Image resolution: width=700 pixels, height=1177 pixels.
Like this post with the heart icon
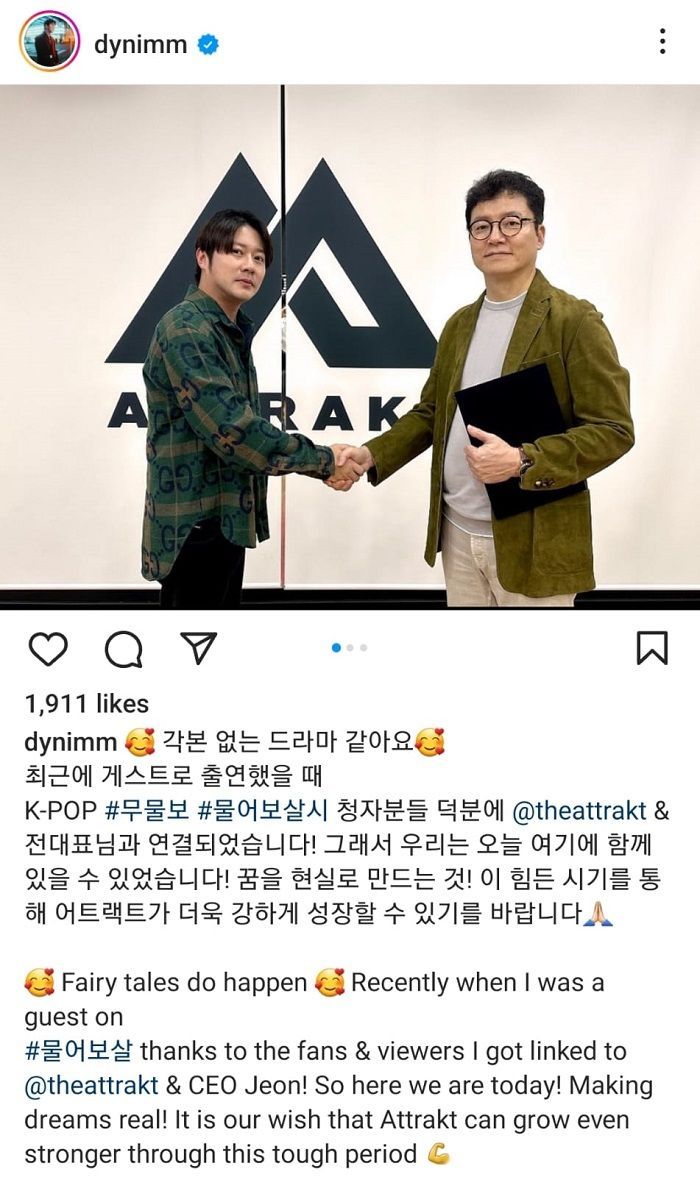(x=47, y=650)
